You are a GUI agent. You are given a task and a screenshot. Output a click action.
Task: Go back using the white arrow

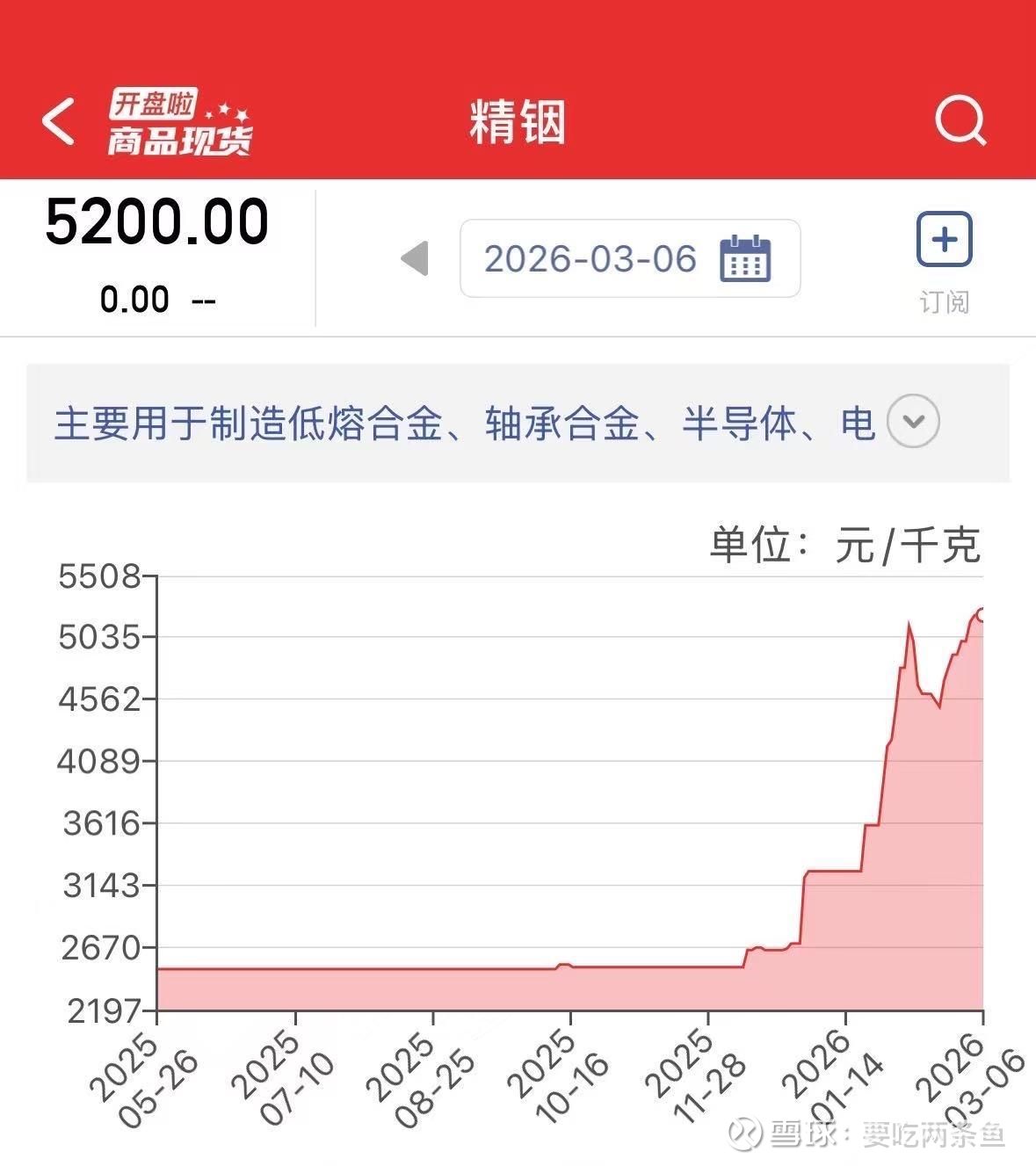(58, 120)
